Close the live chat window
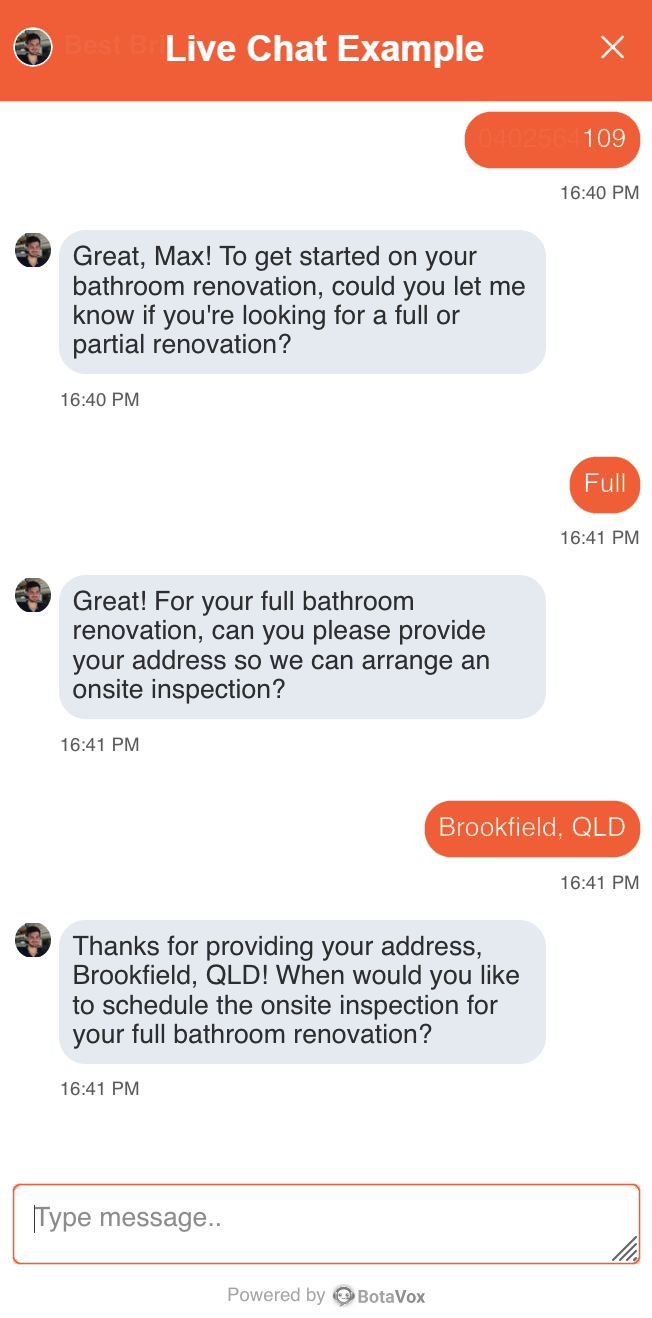The image size is (652, 1318). [612, 47]
